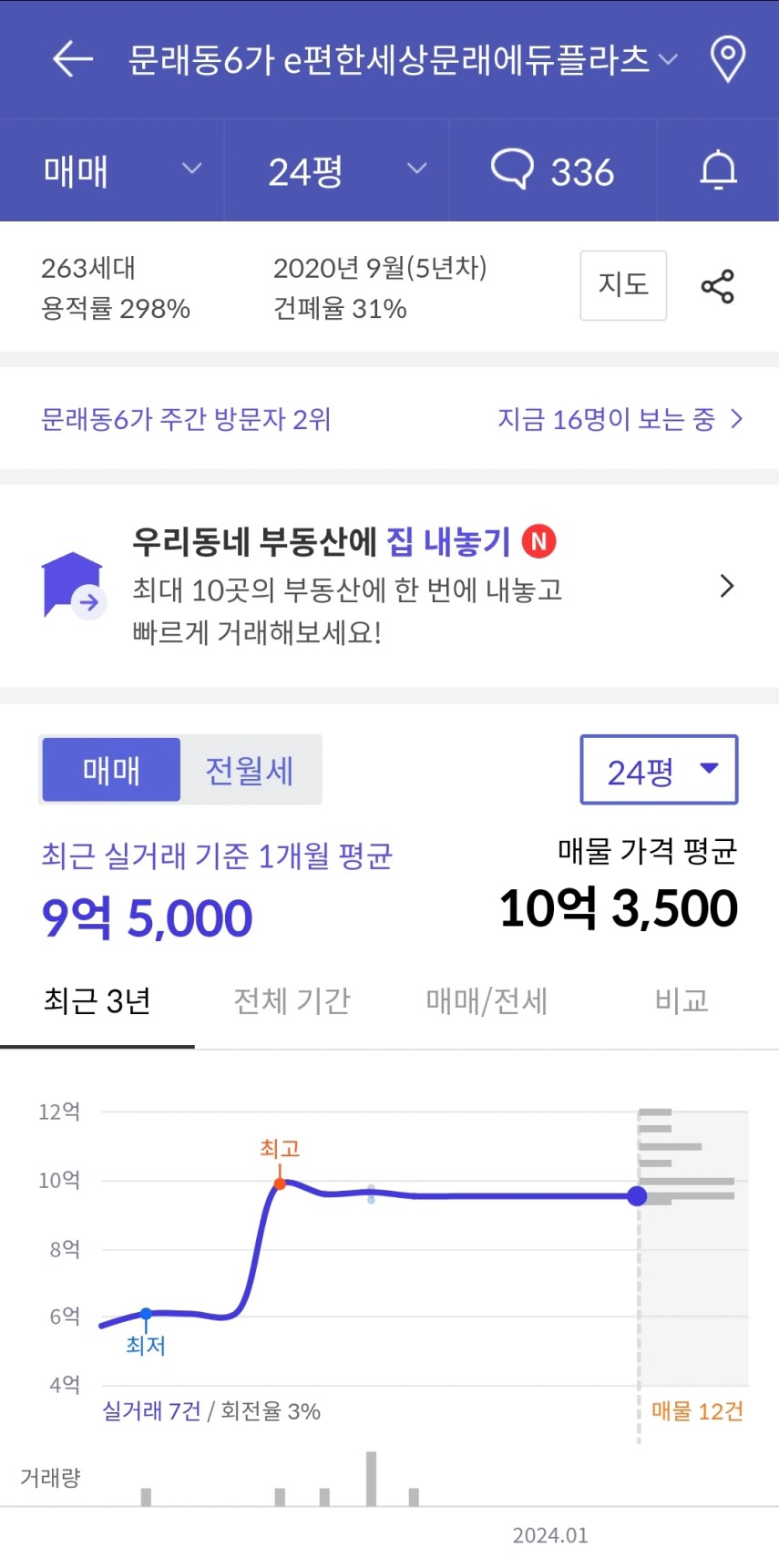
Task: Tap the 최저 point on the chart
Action: coord(146,1313)
